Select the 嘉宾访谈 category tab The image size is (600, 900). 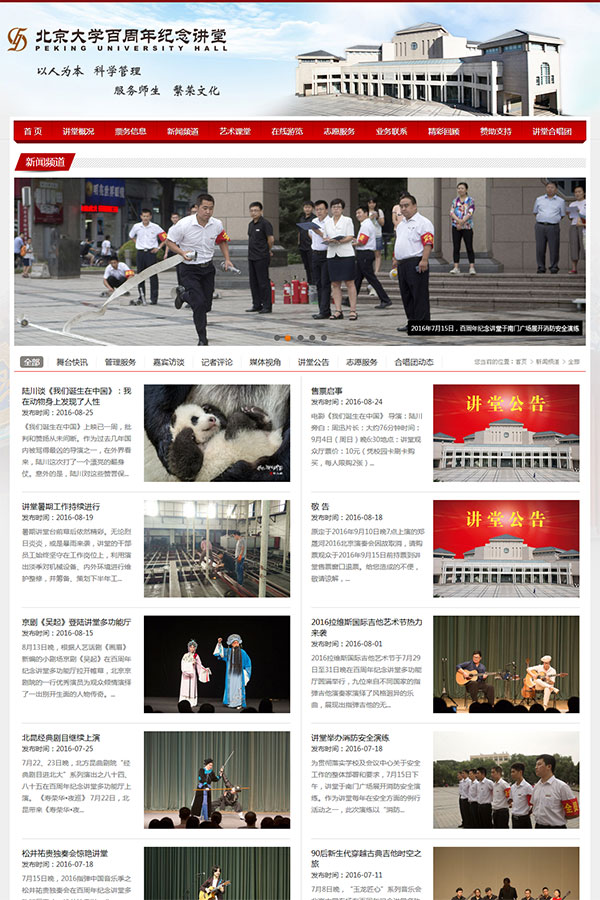click(168, 362)
